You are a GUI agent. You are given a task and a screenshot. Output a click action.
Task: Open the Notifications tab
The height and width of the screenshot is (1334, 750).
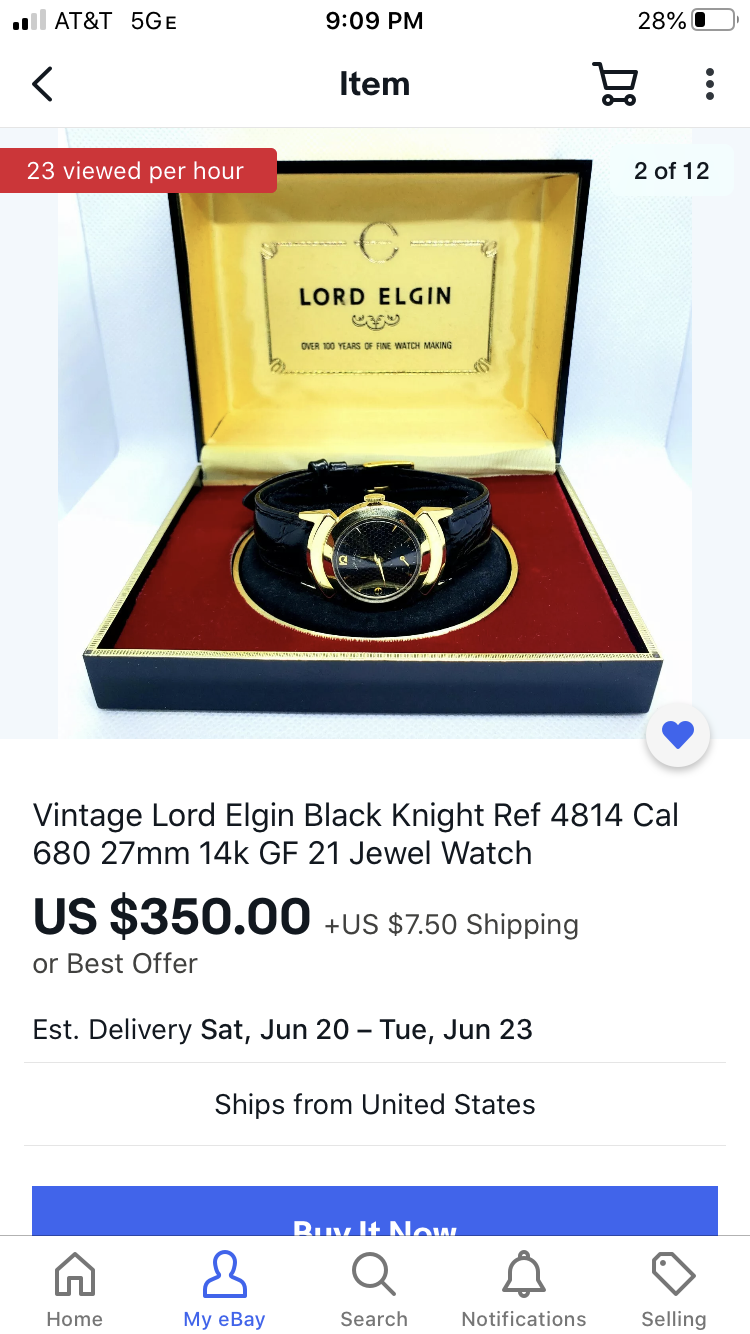coord(524,1290)
